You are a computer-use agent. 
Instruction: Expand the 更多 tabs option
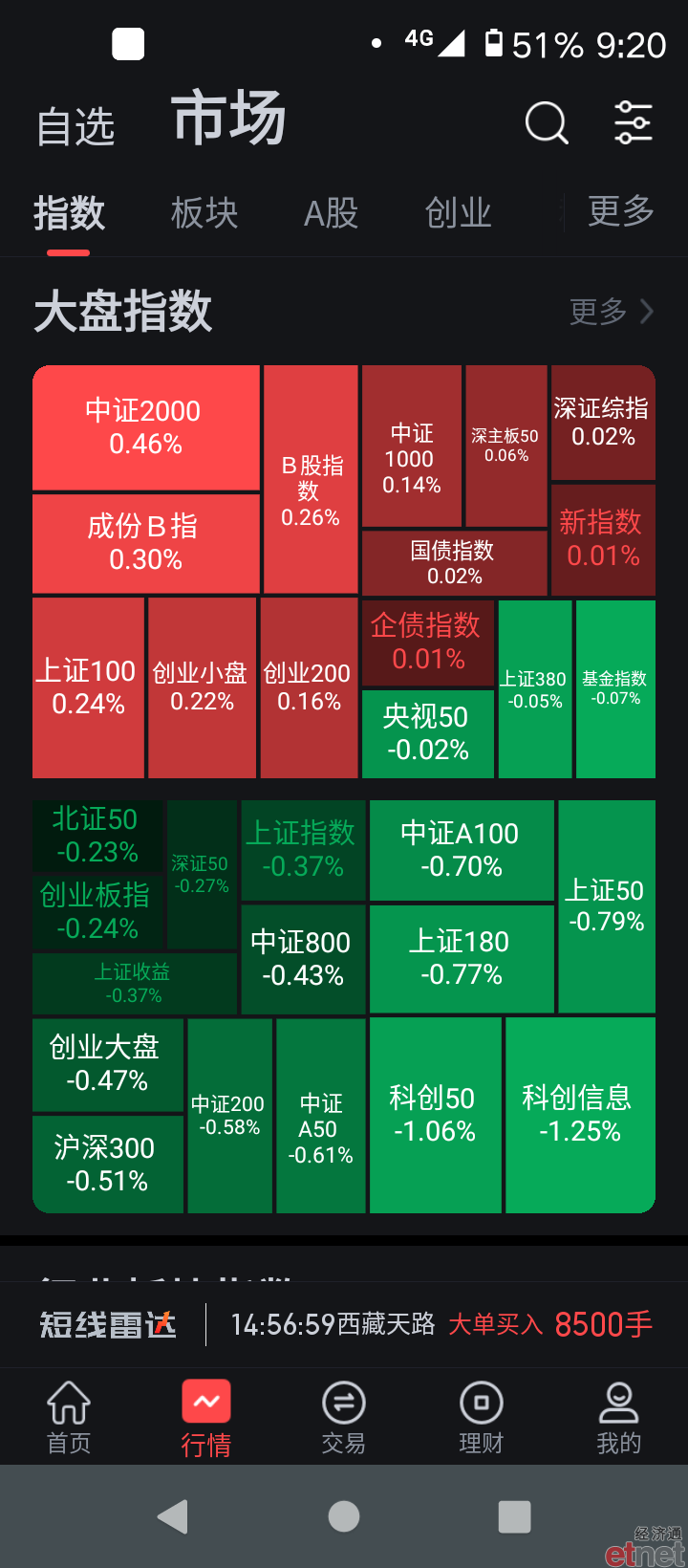[x=621, y=211]
